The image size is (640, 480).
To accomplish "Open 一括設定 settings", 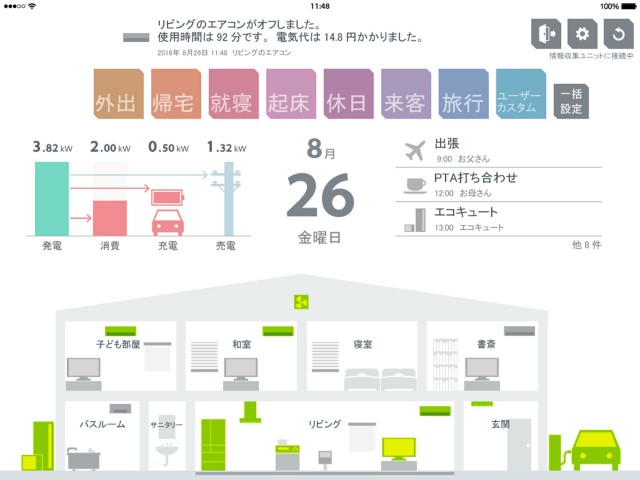I will tap(571, 101).
